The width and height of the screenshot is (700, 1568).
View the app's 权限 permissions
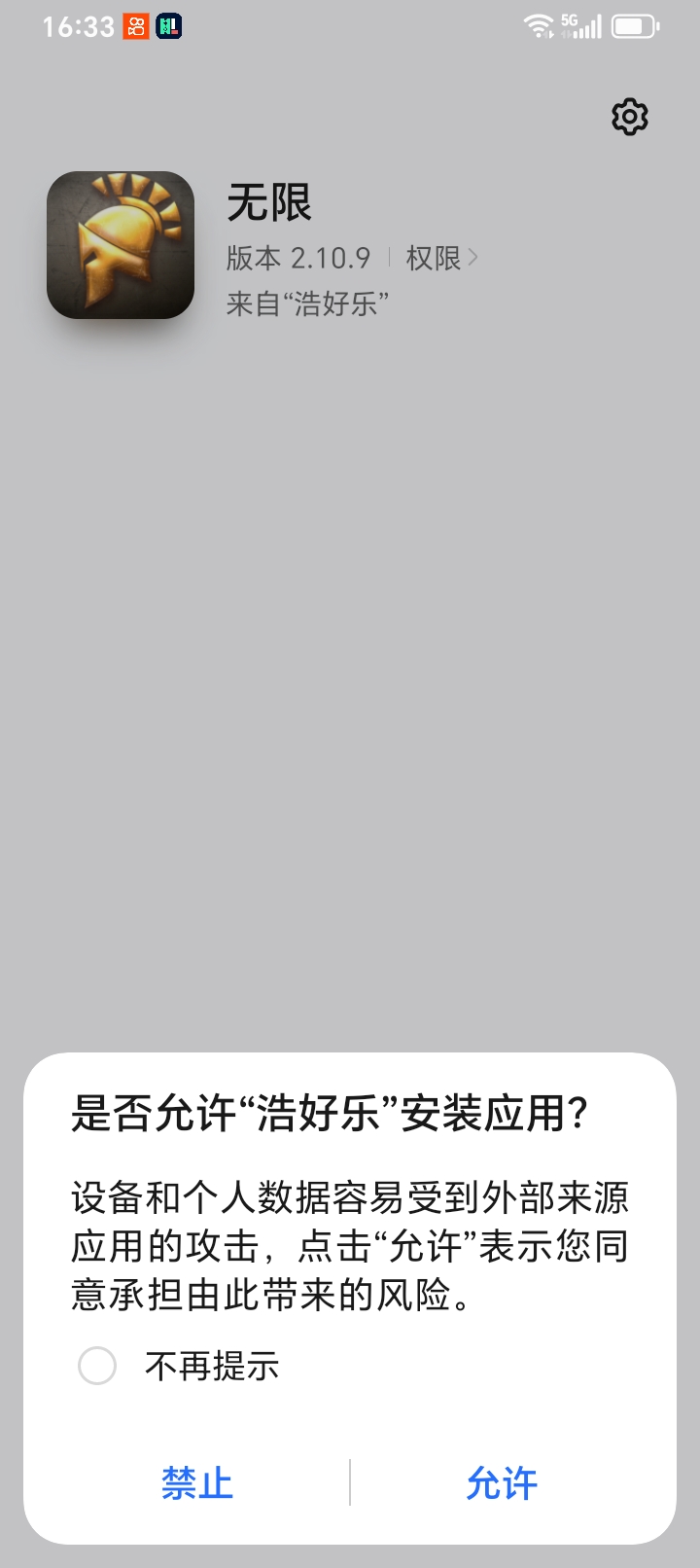tap(441, 258)
